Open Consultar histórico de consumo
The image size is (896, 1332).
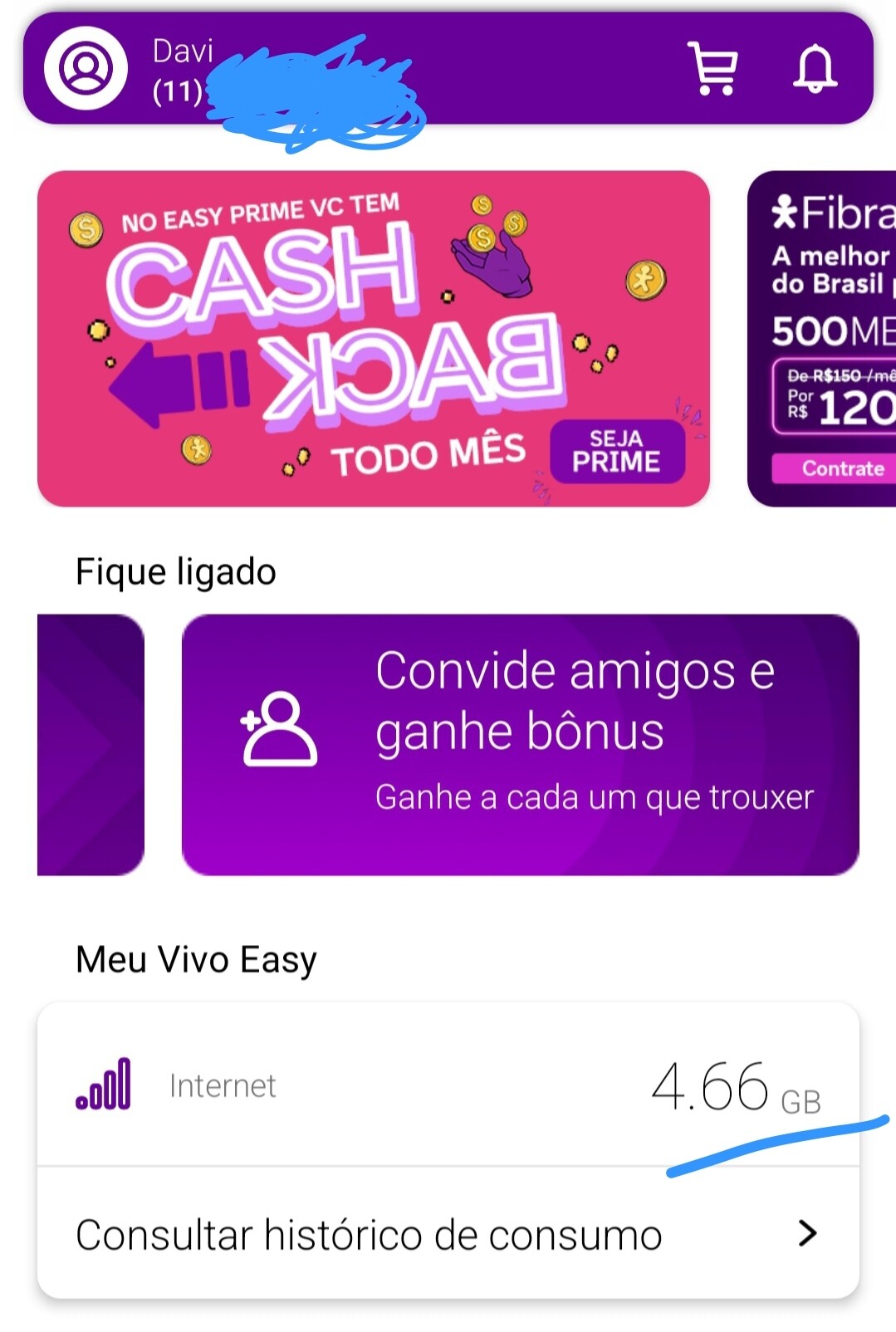448,1234
